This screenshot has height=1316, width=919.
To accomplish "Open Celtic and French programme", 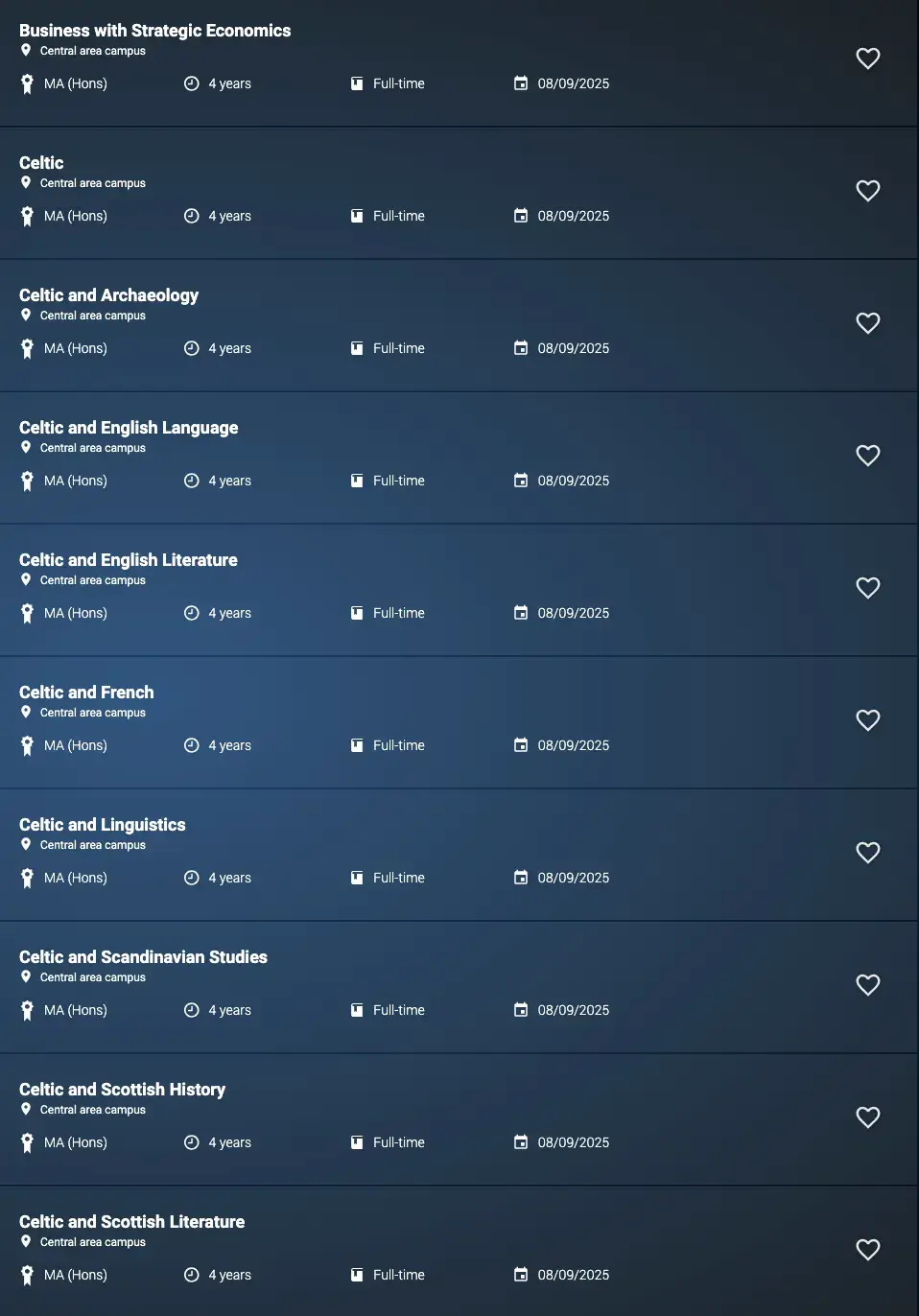I will point(86,693).
